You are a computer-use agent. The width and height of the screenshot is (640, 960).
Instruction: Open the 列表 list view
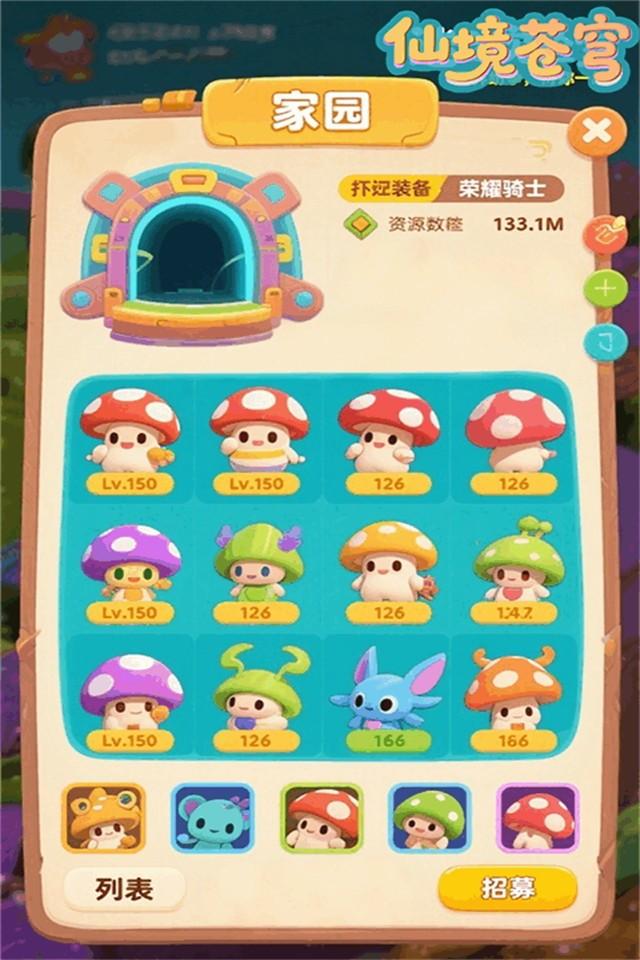123,887
